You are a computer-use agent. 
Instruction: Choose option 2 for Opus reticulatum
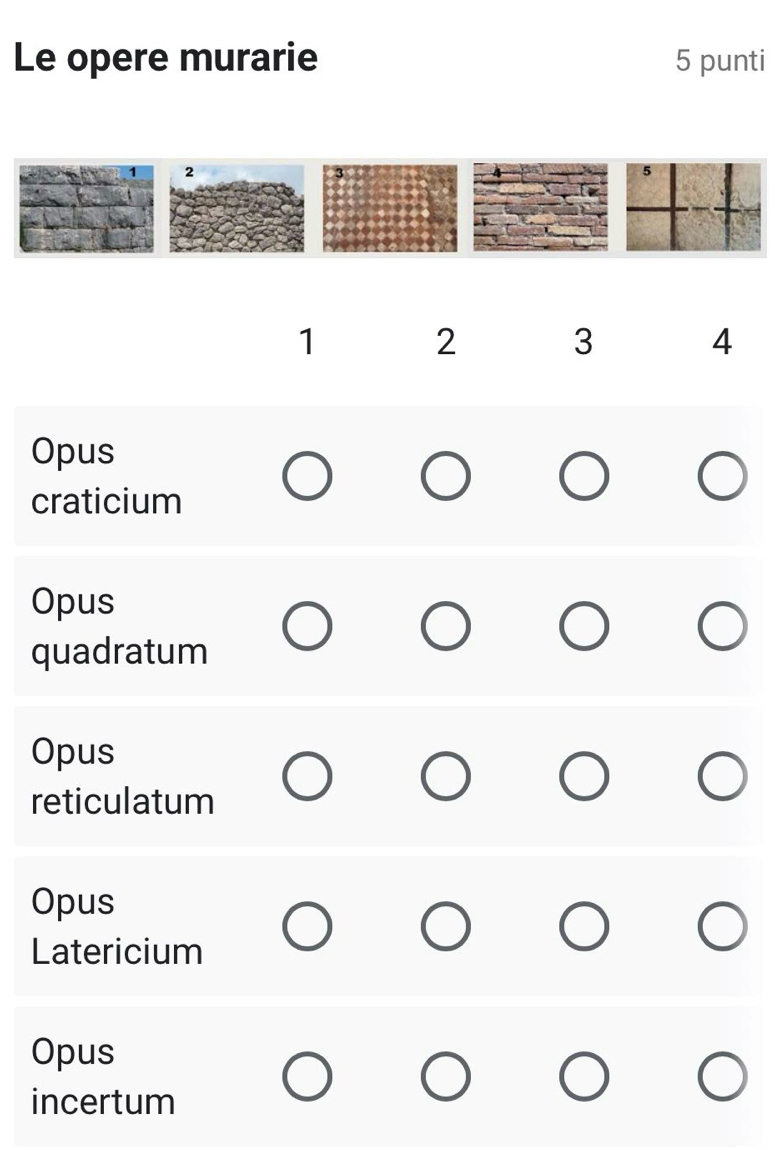pos(445,777)
